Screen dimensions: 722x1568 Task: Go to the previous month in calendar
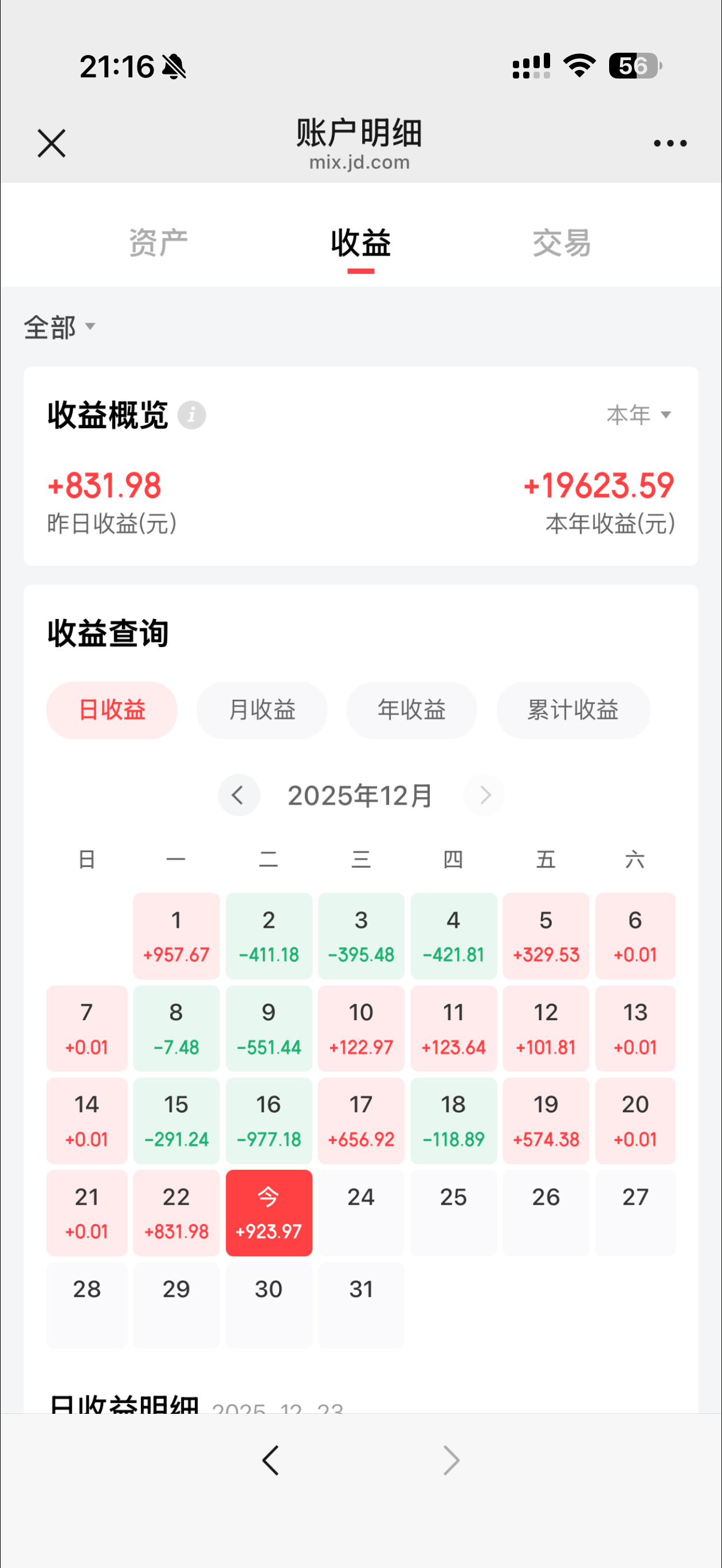pyautogui.click(x=238, y=795)
